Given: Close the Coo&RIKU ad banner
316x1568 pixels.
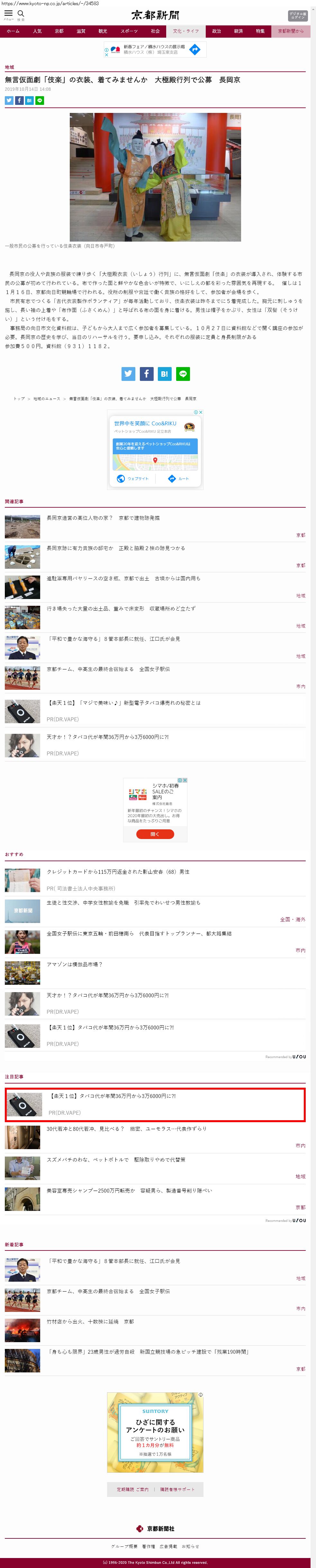Looking at the screenshot, I should coord(201,413).
